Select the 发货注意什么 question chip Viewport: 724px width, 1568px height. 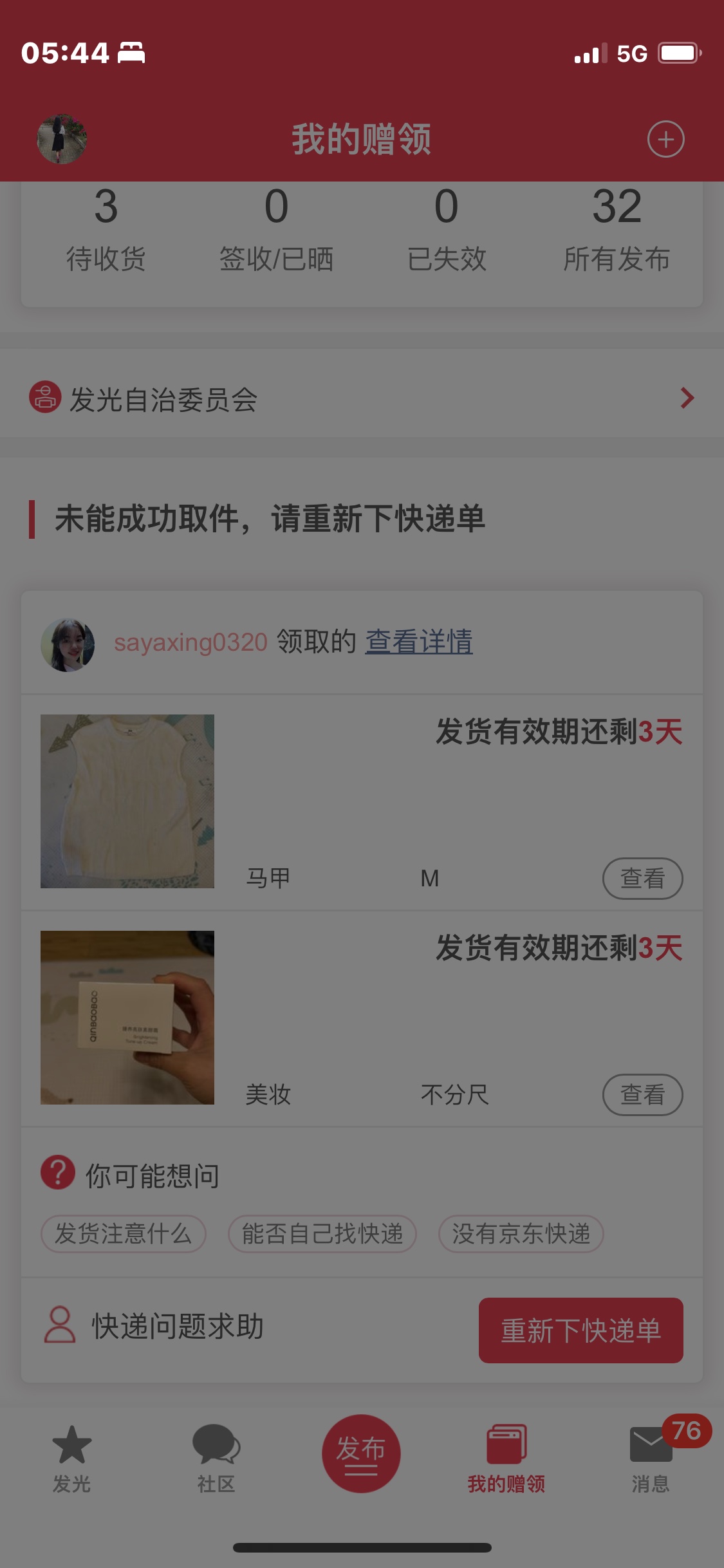pos(123,1234)
